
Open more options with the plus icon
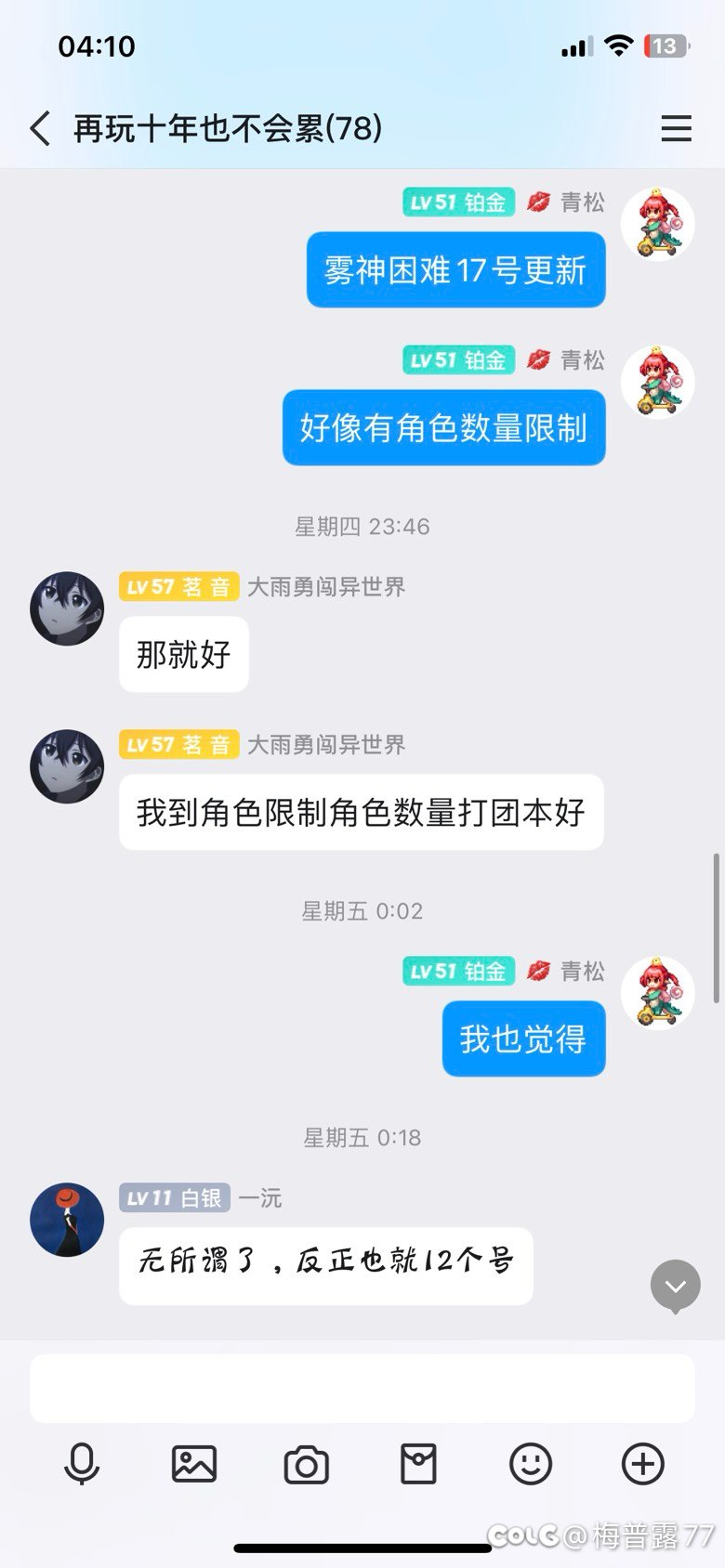[643, 1465]
